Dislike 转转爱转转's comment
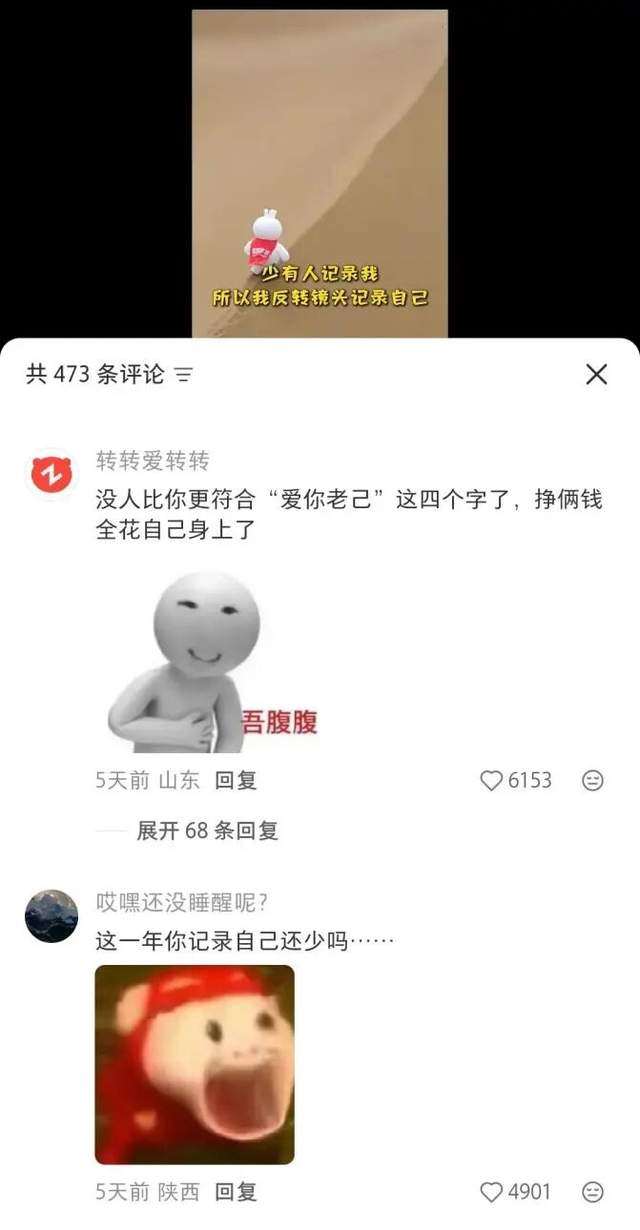640x1230 pixels. (x=593, y=780)
